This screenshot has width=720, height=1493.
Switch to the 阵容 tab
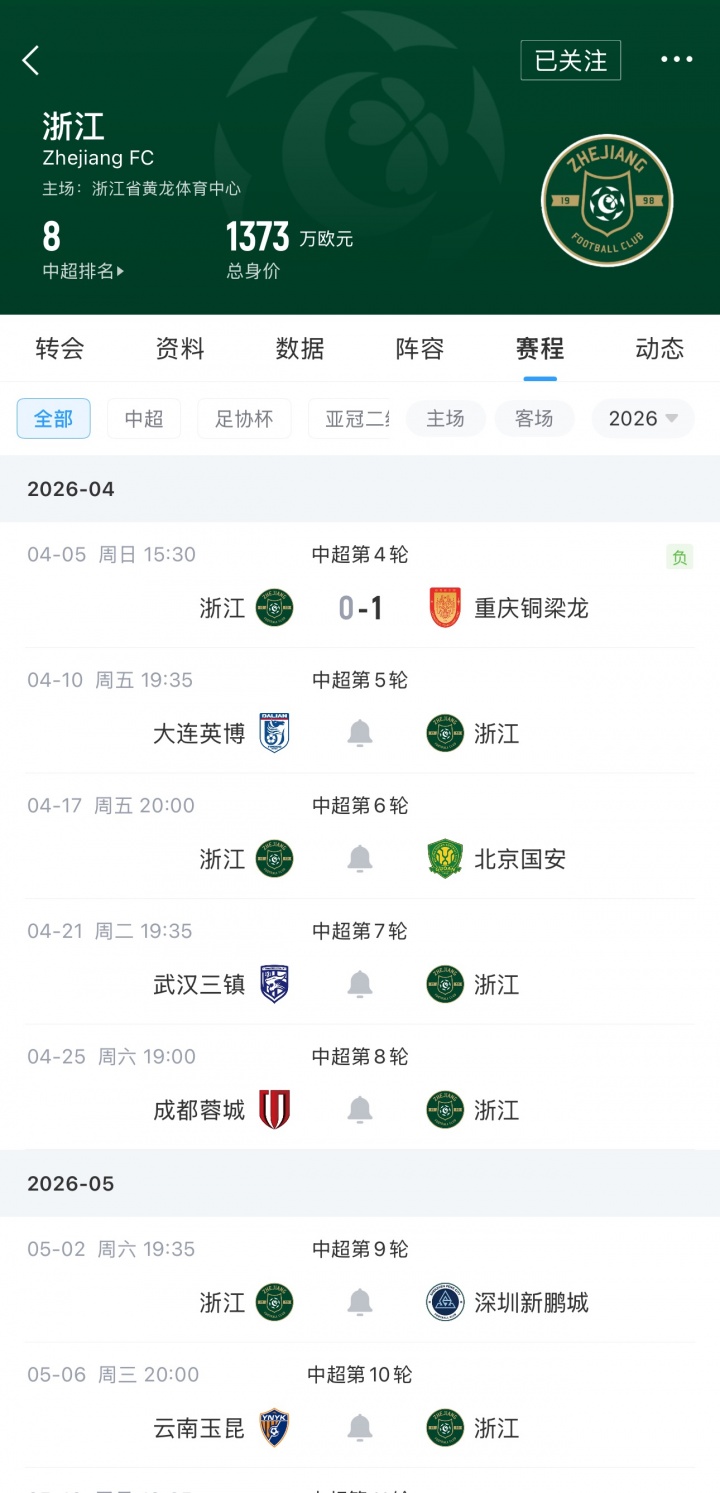pos(420,348)
